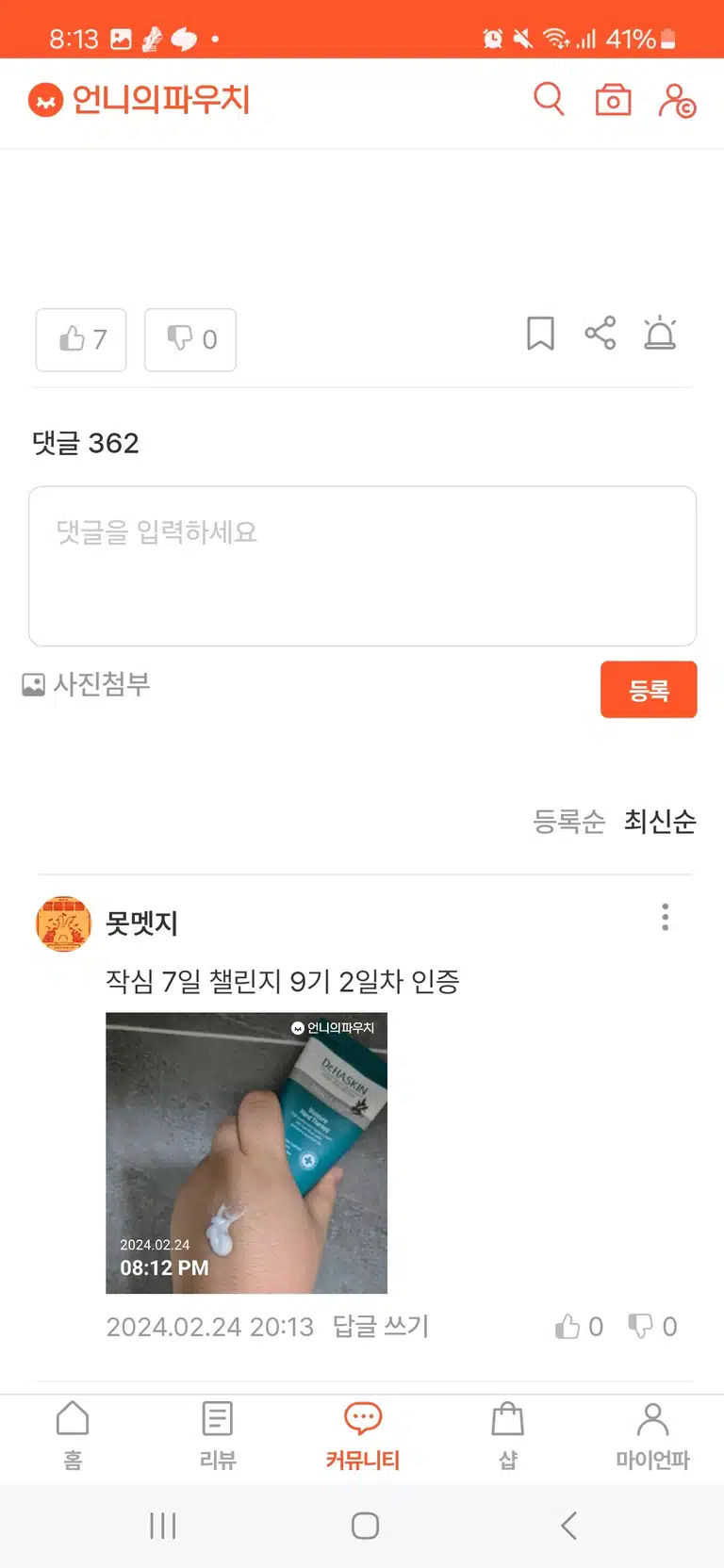The height and width of the screenshot is (1568, 724).
Task: Open the profile coin icon
Action: [677, 100]
